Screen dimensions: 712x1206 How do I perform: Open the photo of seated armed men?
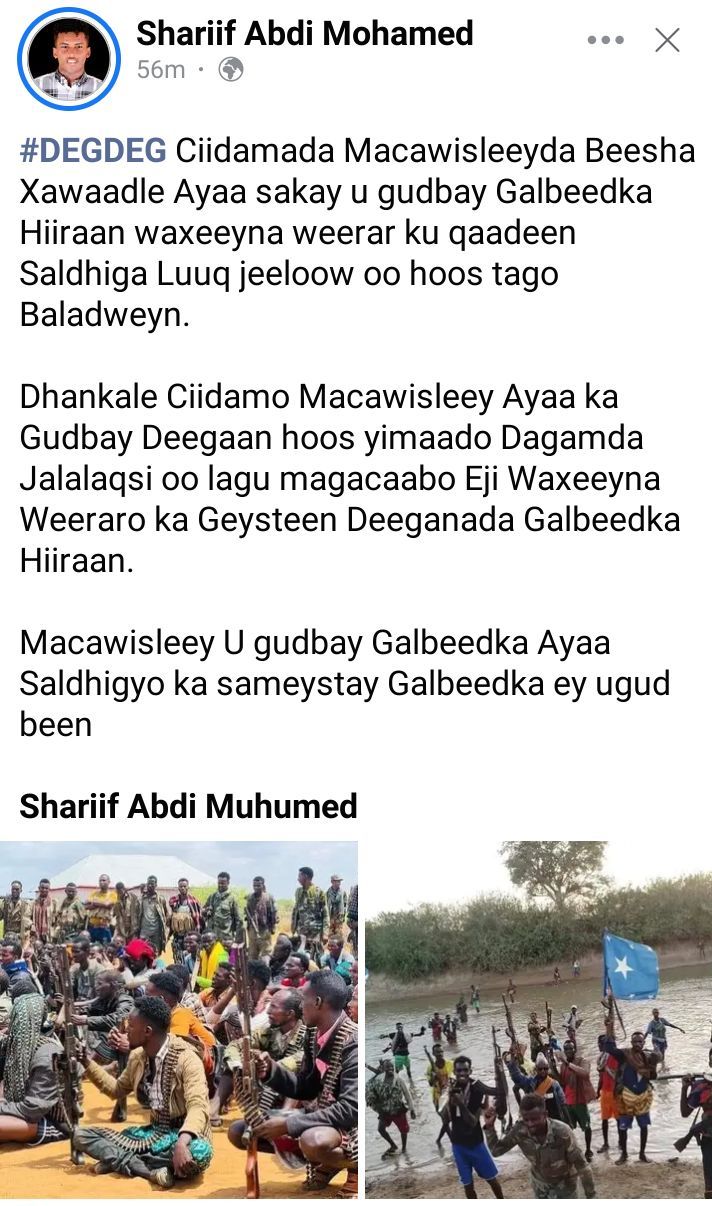179,1019
